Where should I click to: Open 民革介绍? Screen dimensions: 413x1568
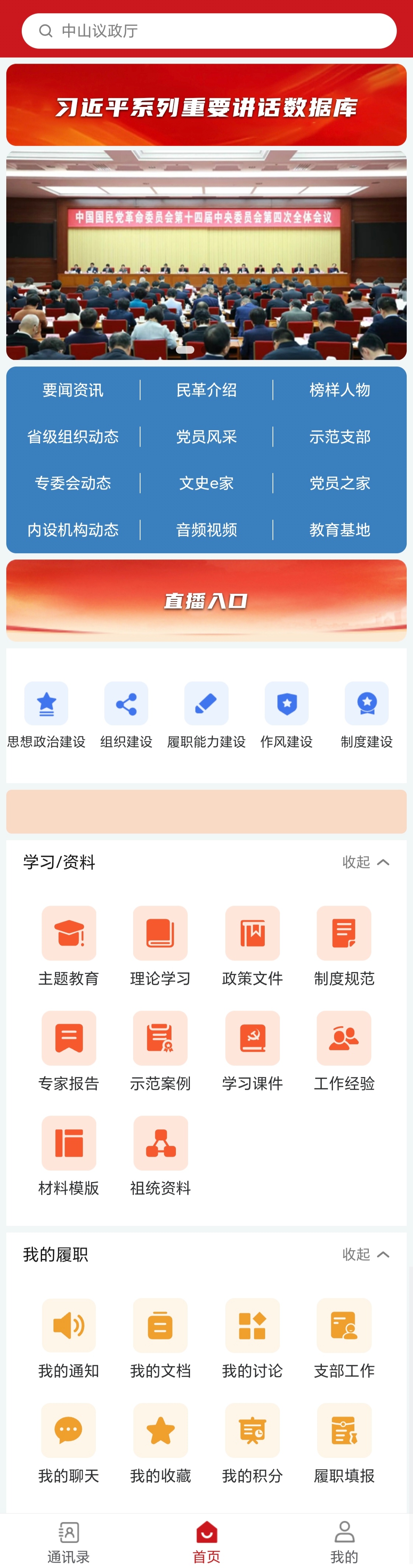(206, 390)
